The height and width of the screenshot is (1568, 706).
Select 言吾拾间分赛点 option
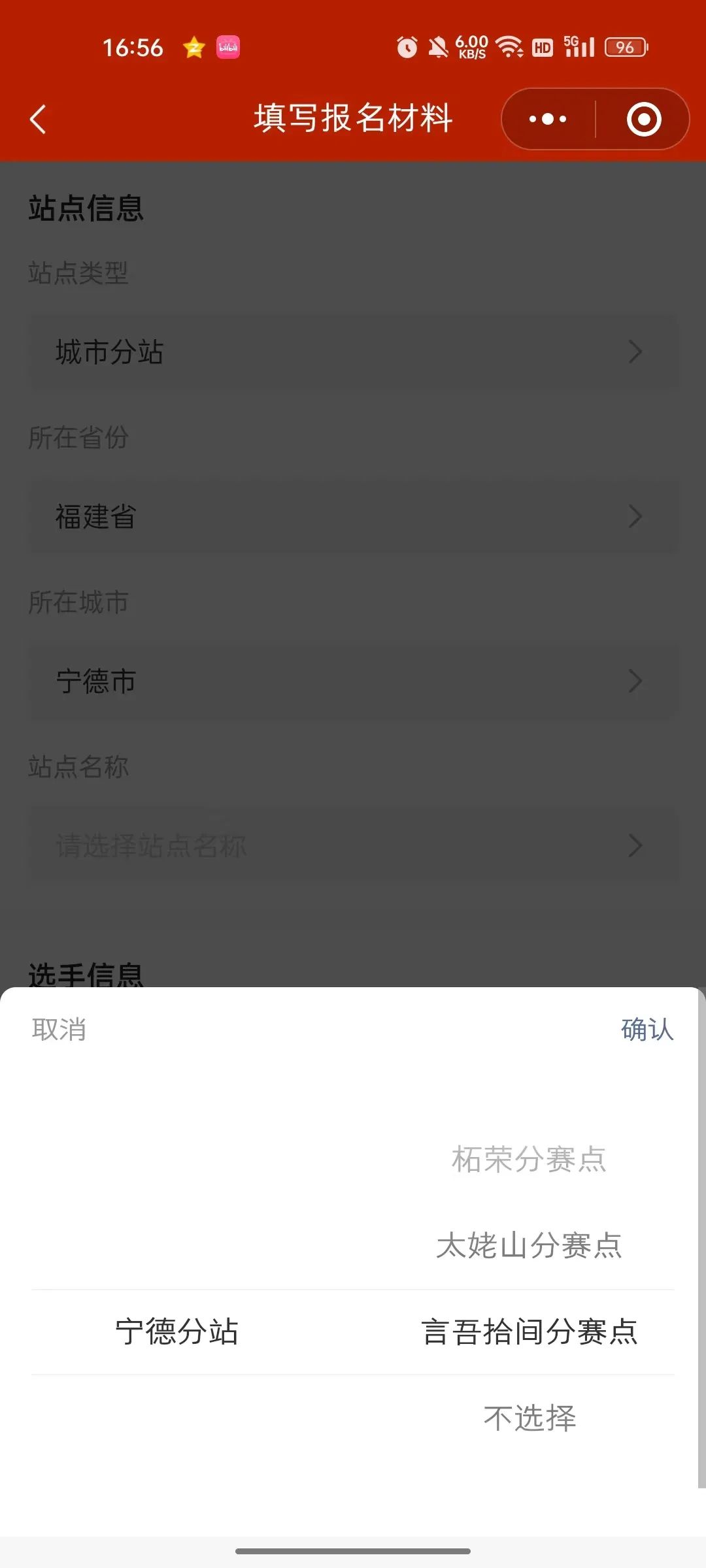529,1332
